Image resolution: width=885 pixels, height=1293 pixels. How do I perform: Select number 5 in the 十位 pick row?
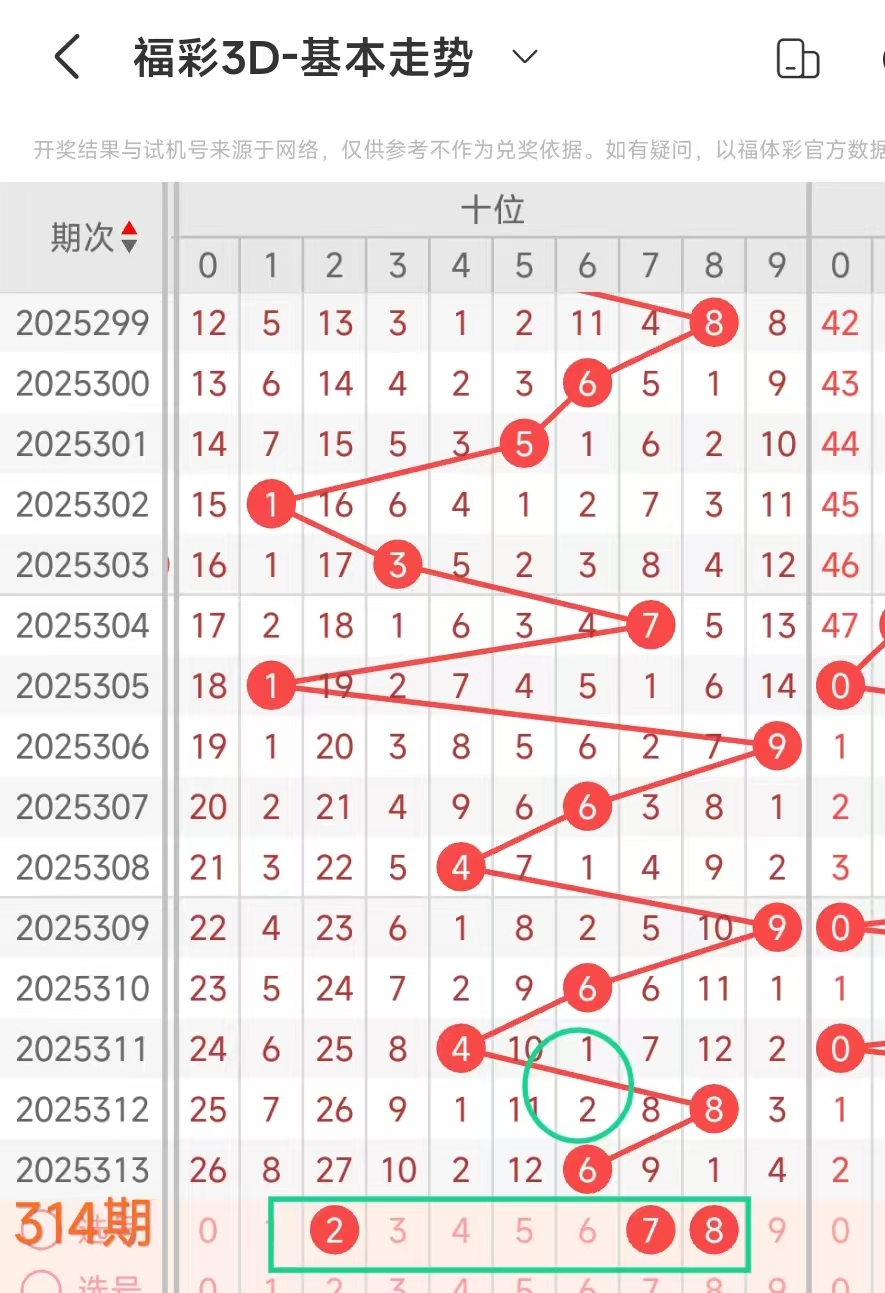pos(524,1230)
